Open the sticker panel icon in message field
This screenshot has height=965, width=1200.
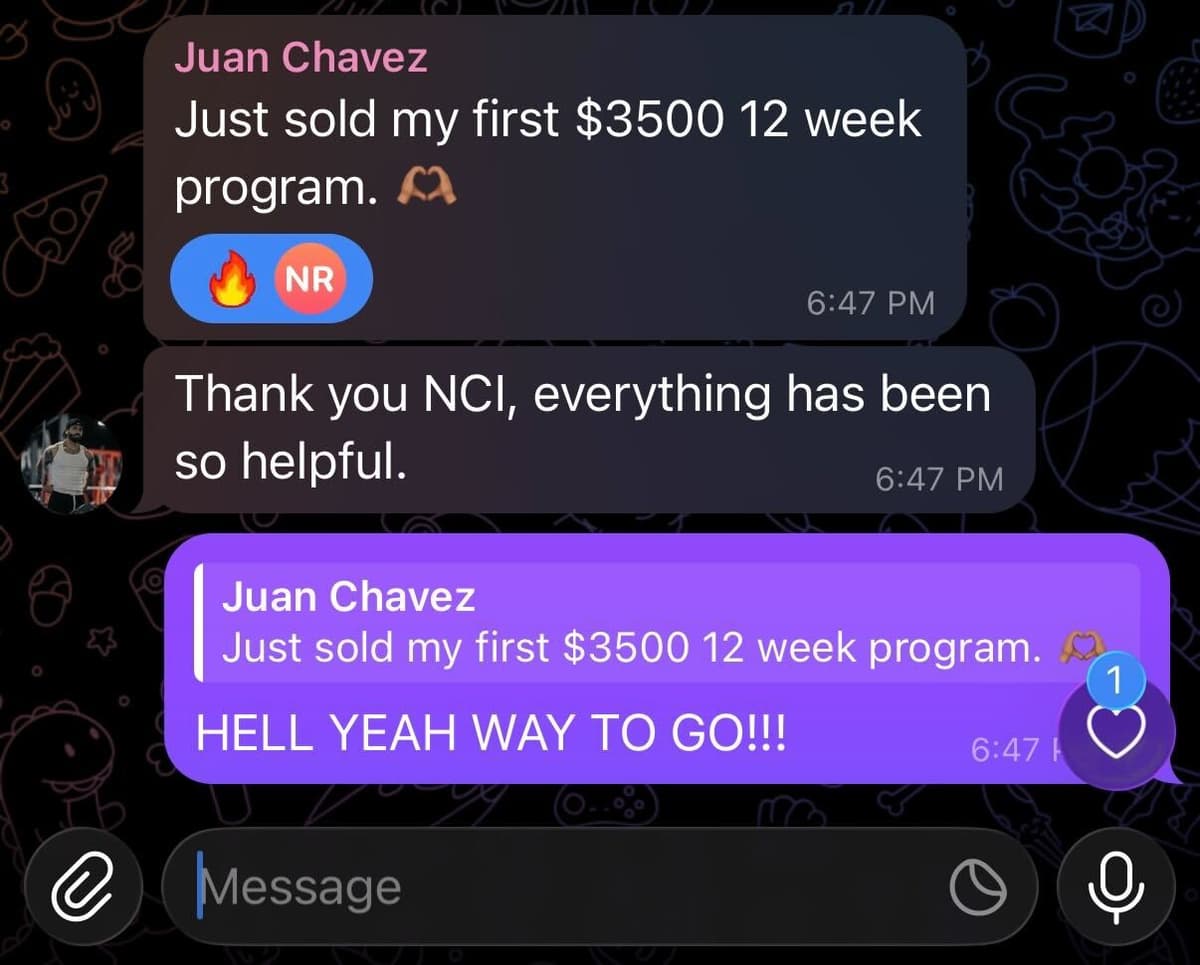pos(977,888)
